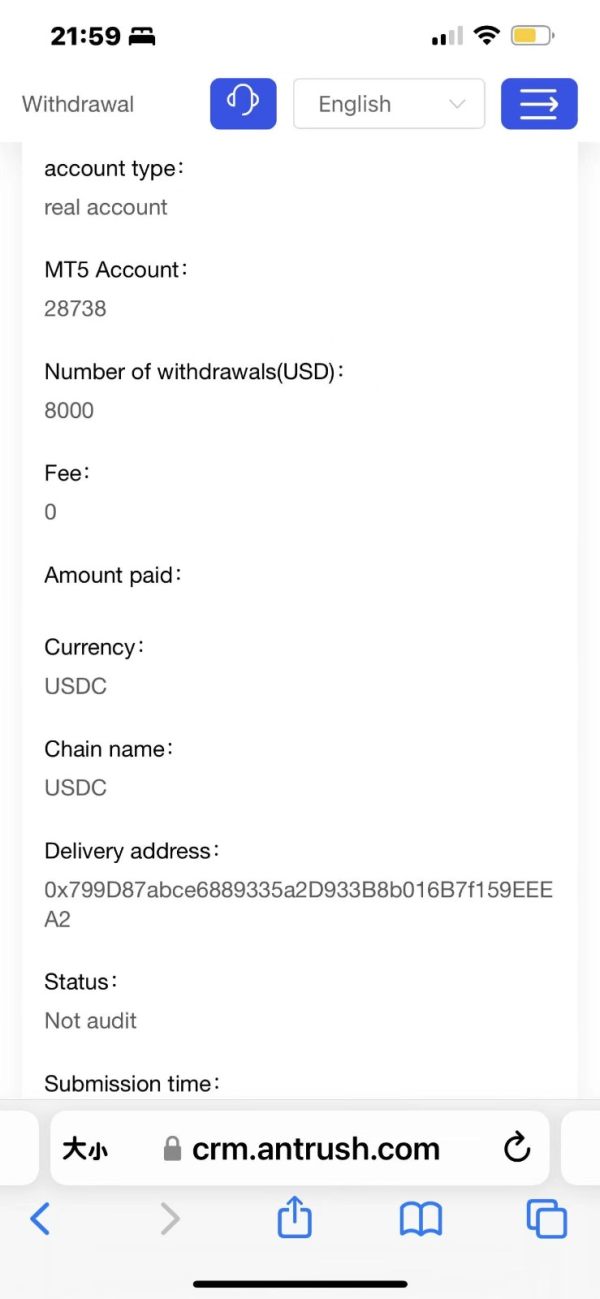Screen dimensions: 600x1299
Task: Expand the English language dropdown
Action: pyautogui.click(x=389, y=104)
